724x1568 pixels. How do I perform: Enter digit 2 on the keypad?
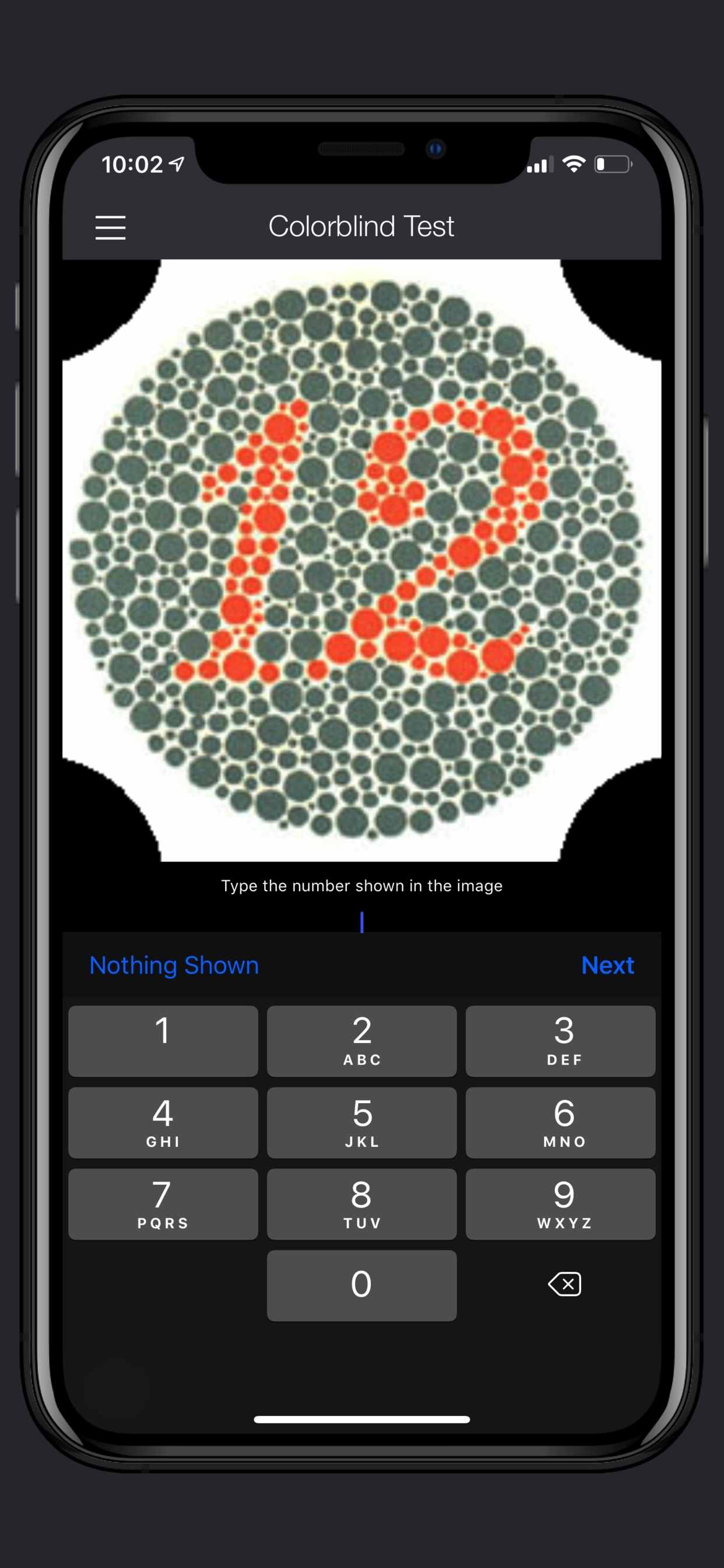tap(362, 1041)
